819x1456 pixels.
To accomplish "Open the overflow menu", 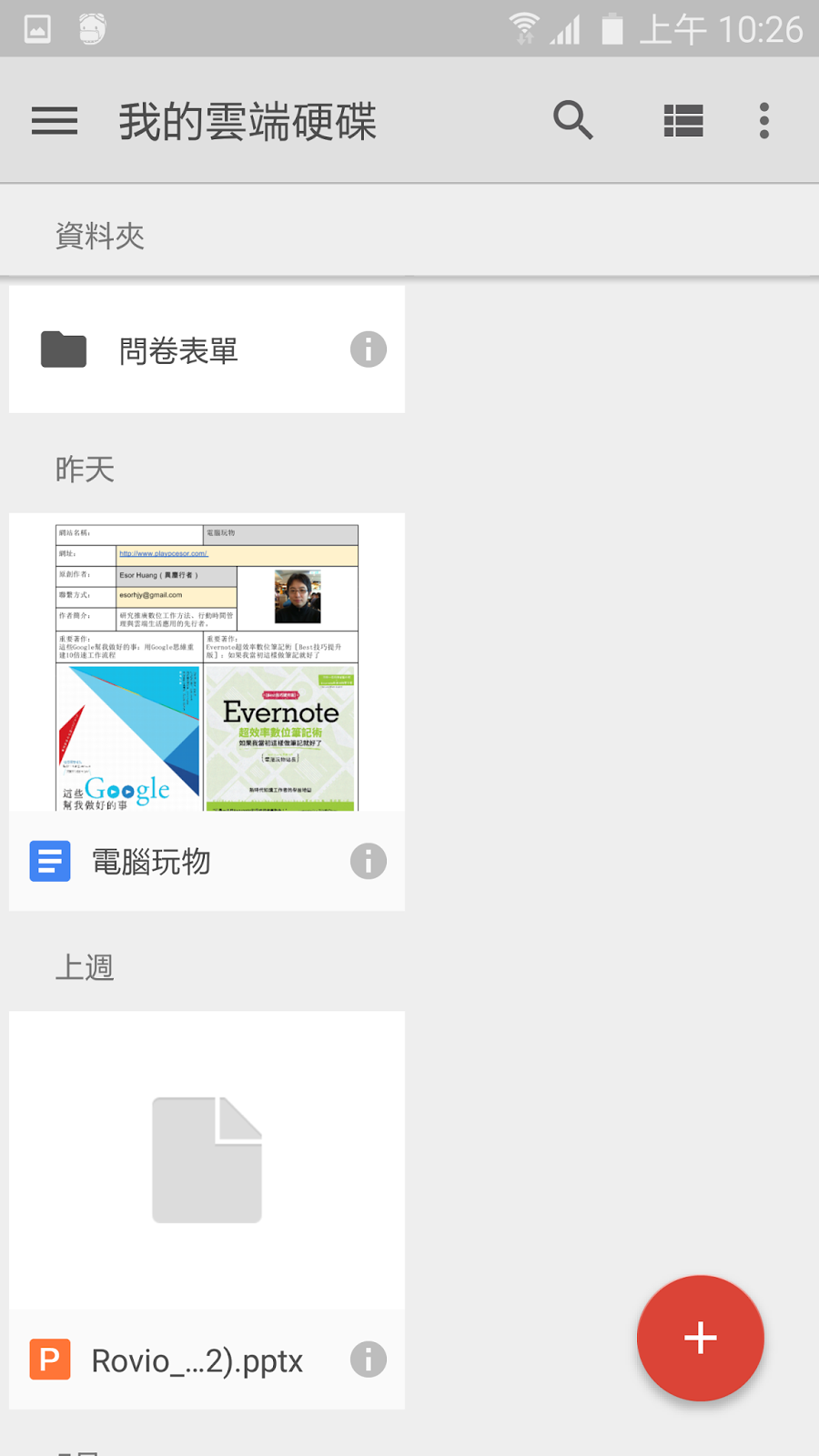I will pyautogui.click(x=764, y=120).
